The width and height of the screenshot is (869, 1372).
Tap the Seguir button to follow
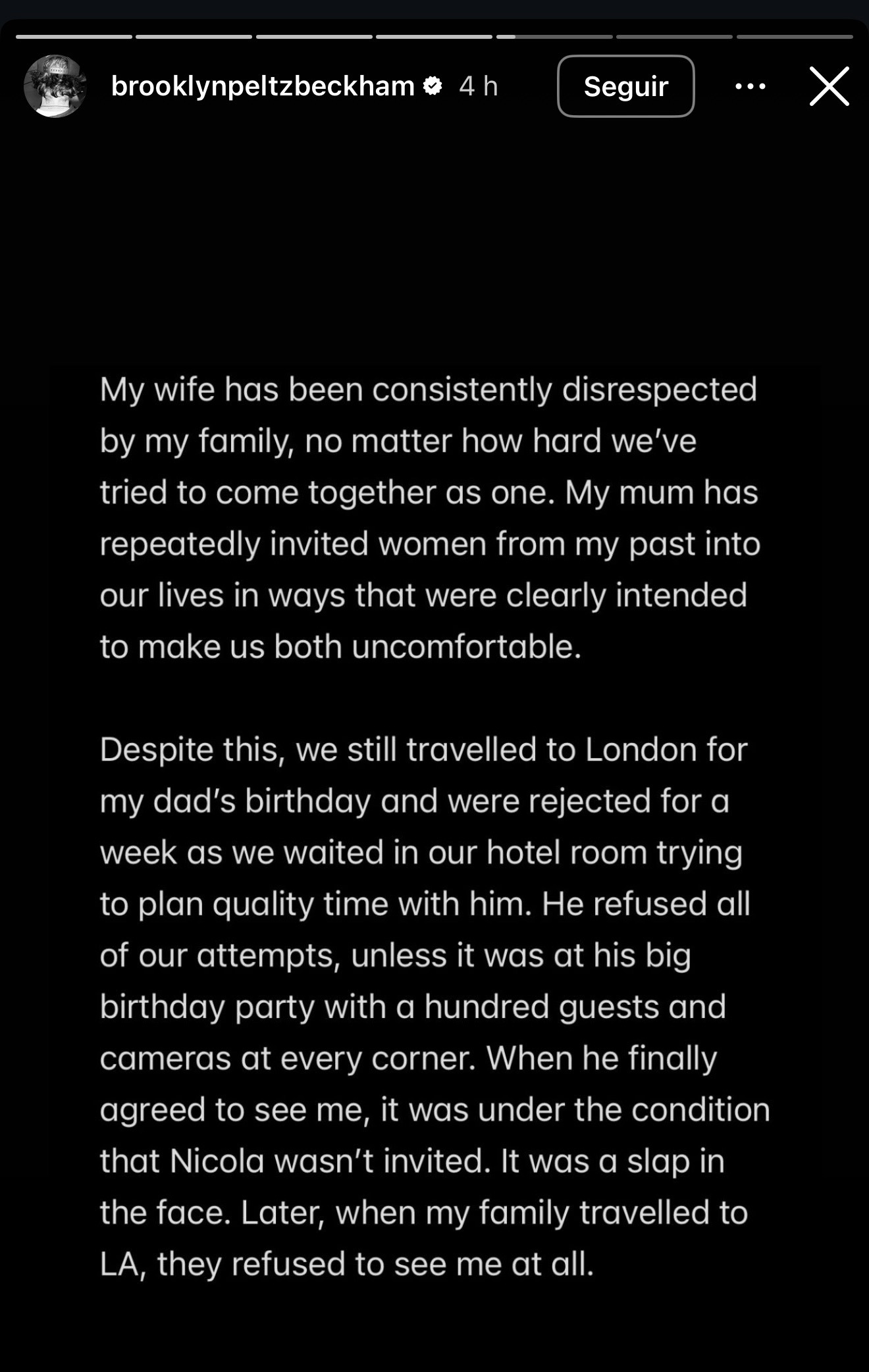pos(625,86)
